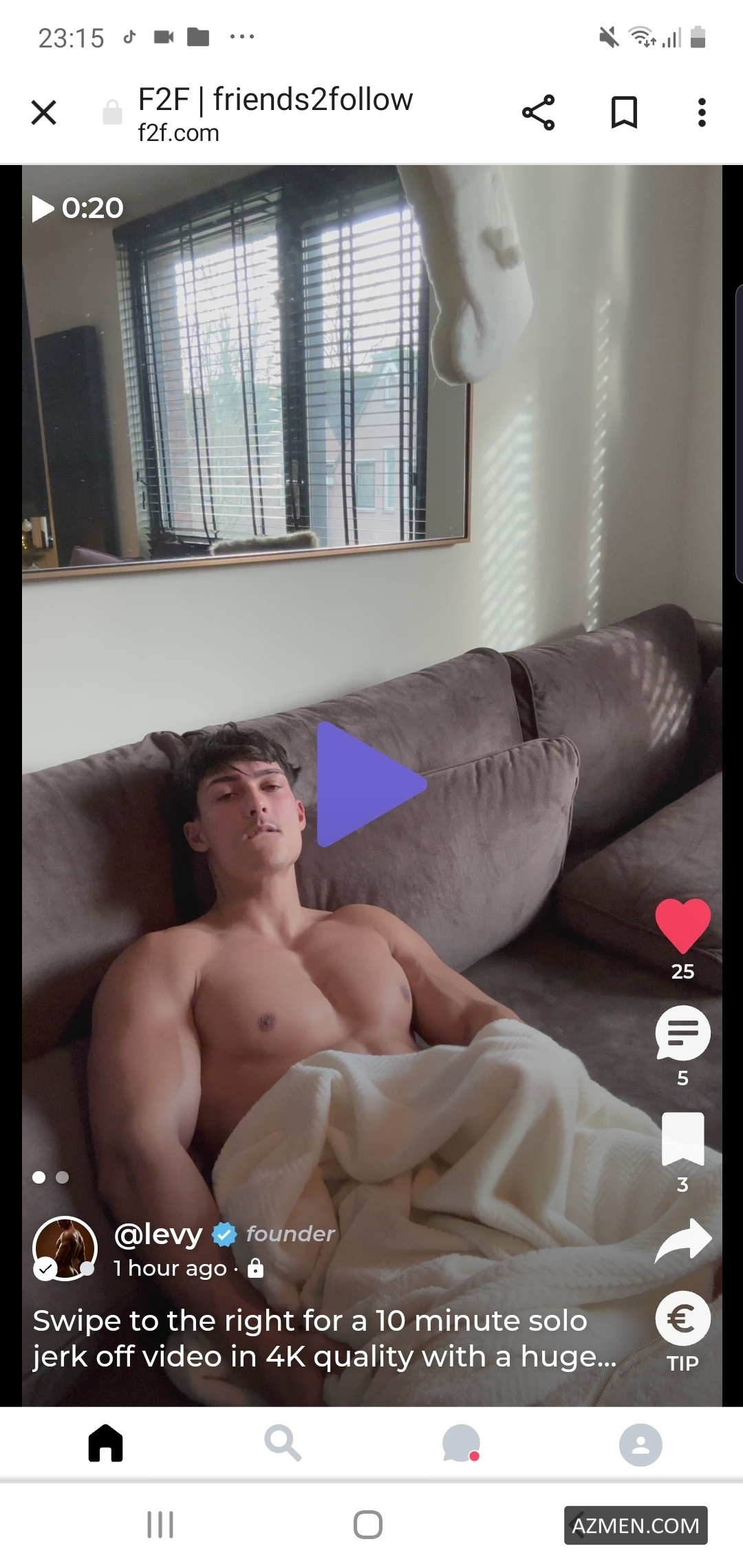Open the comments on this post
743x1568 pixels.
(x=682, y=1033)
